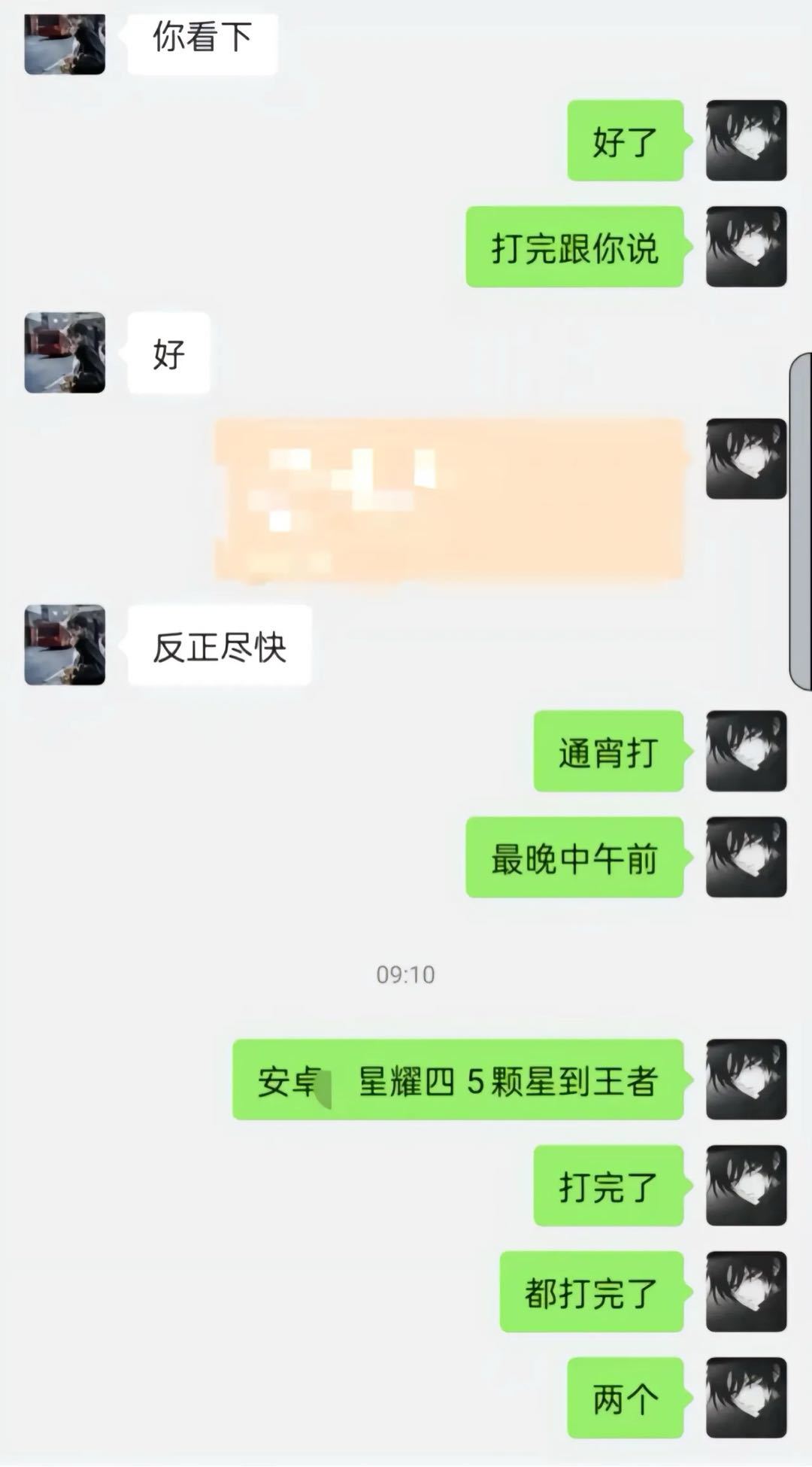Tap avatar next to "星耀四 5颗星到王者"
812x1467 pixels.
coord(746,1080)
